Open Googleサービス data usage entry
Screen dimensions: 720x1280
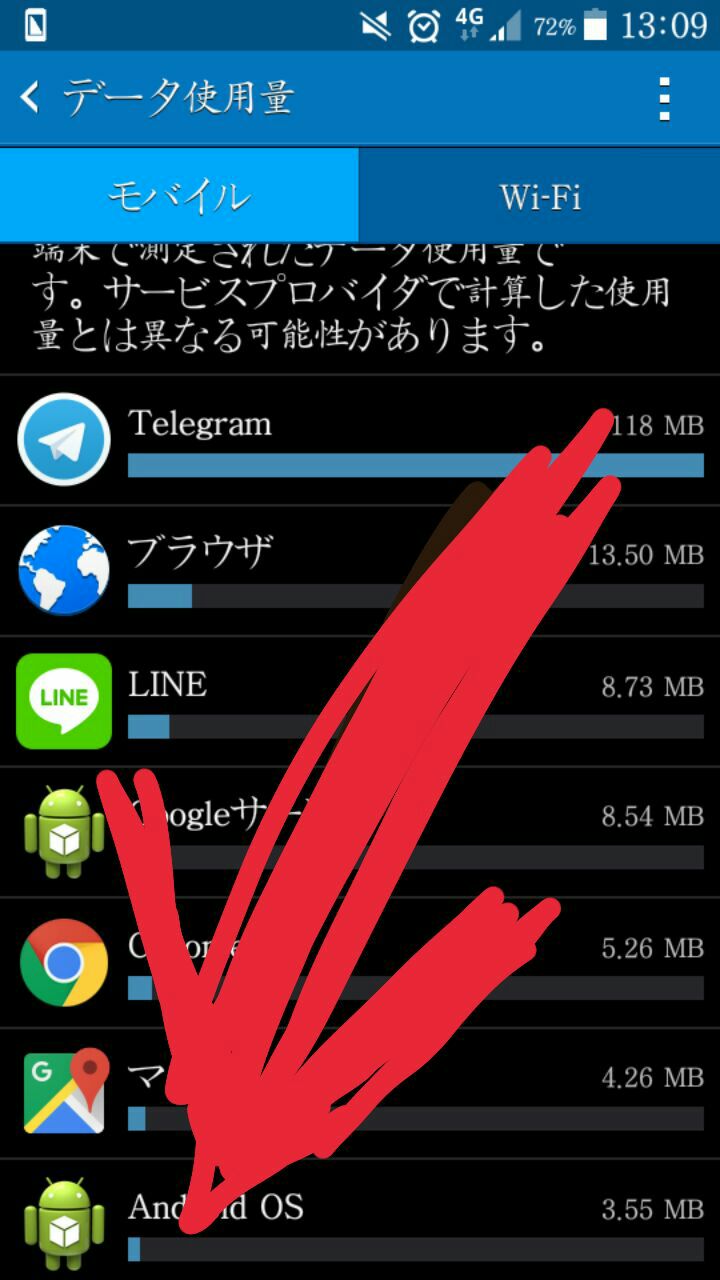pyautogui.click(x=360, y=832)
